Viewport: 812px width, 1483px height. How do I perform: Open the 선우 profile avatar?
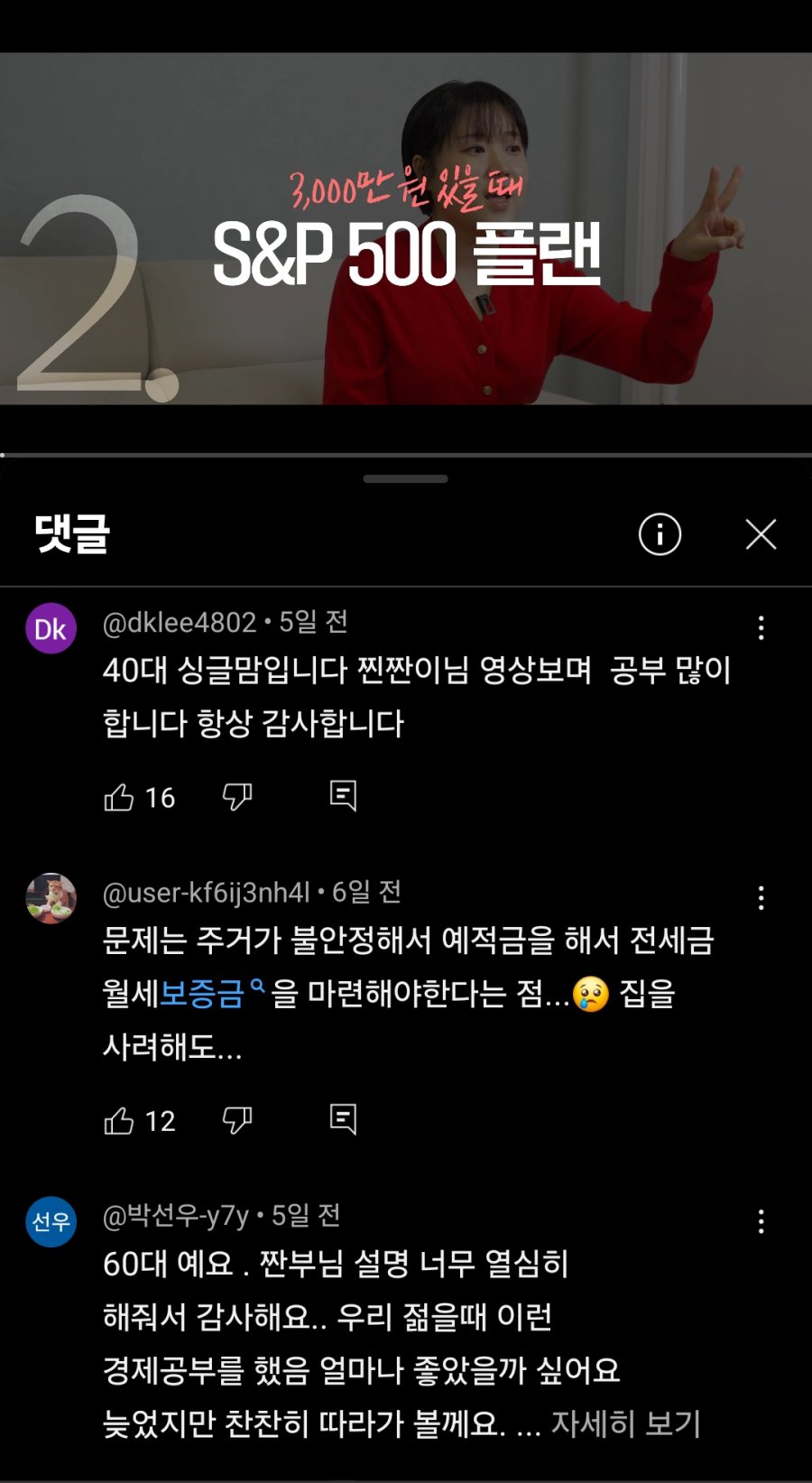(51, 1221)
